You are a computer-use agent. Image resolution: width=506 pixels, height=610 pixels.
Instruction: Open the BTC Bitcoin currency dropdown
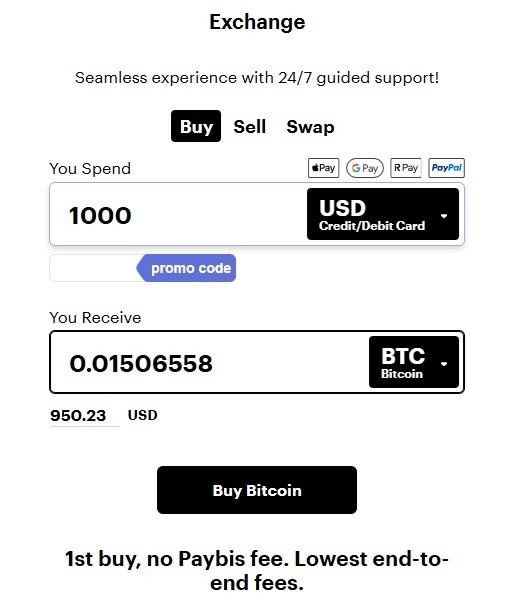pyautogui.click(x=414, y=362)
